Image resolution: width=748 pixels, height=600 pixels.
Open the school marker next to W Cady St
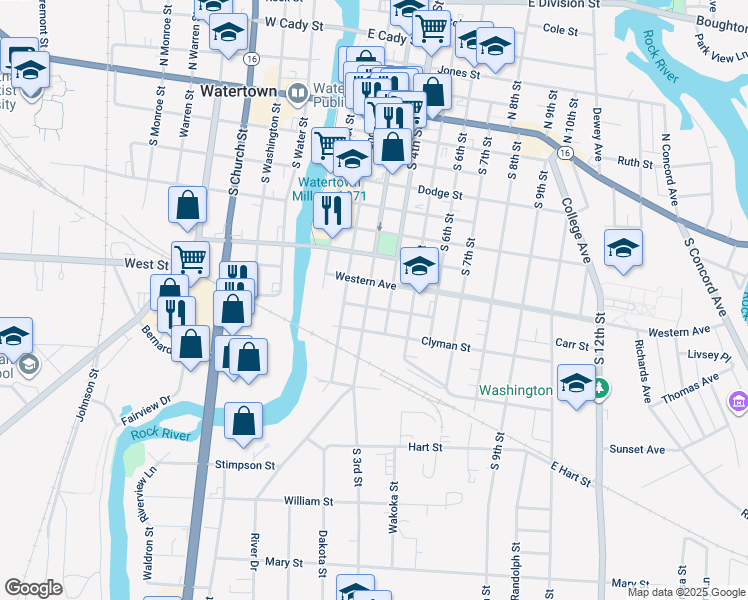pos(229,36)
